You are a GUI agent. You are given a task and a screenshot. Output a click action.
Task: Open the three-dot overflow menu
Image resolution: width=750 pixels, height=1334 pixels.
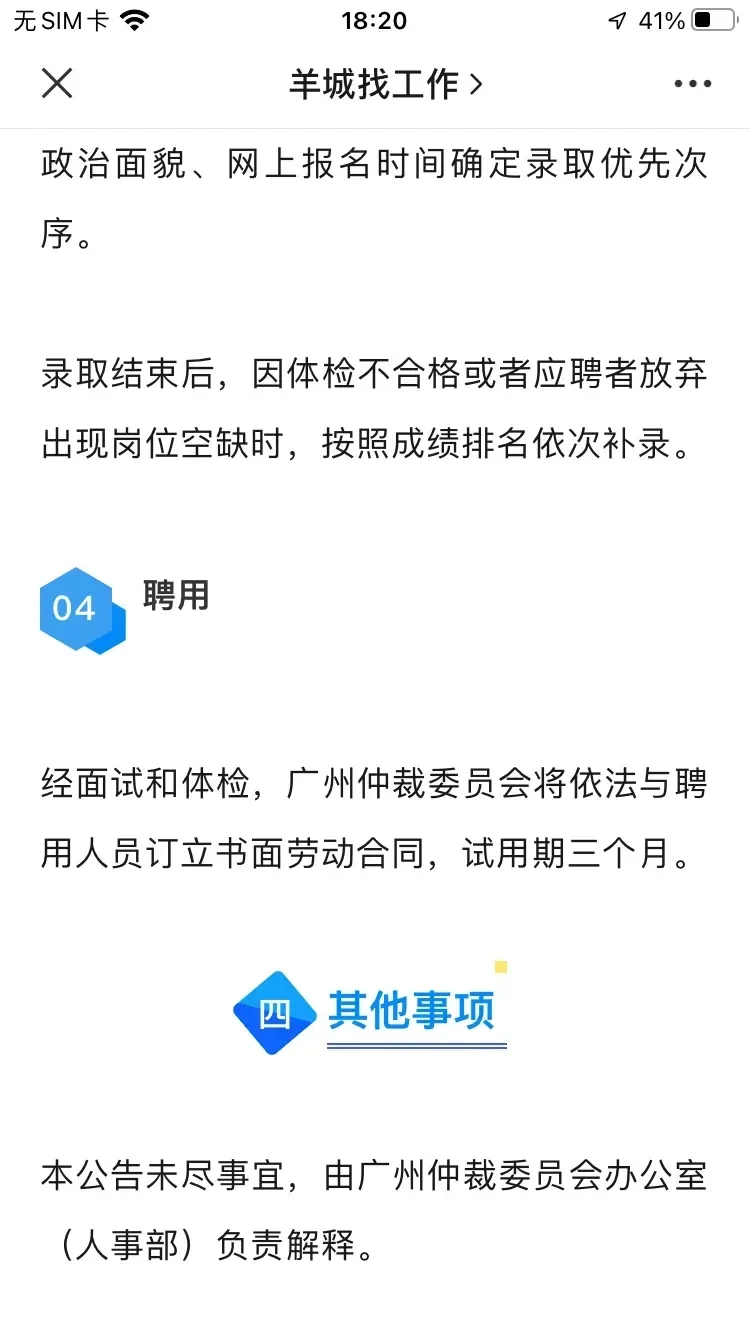(x=693, y=84)
